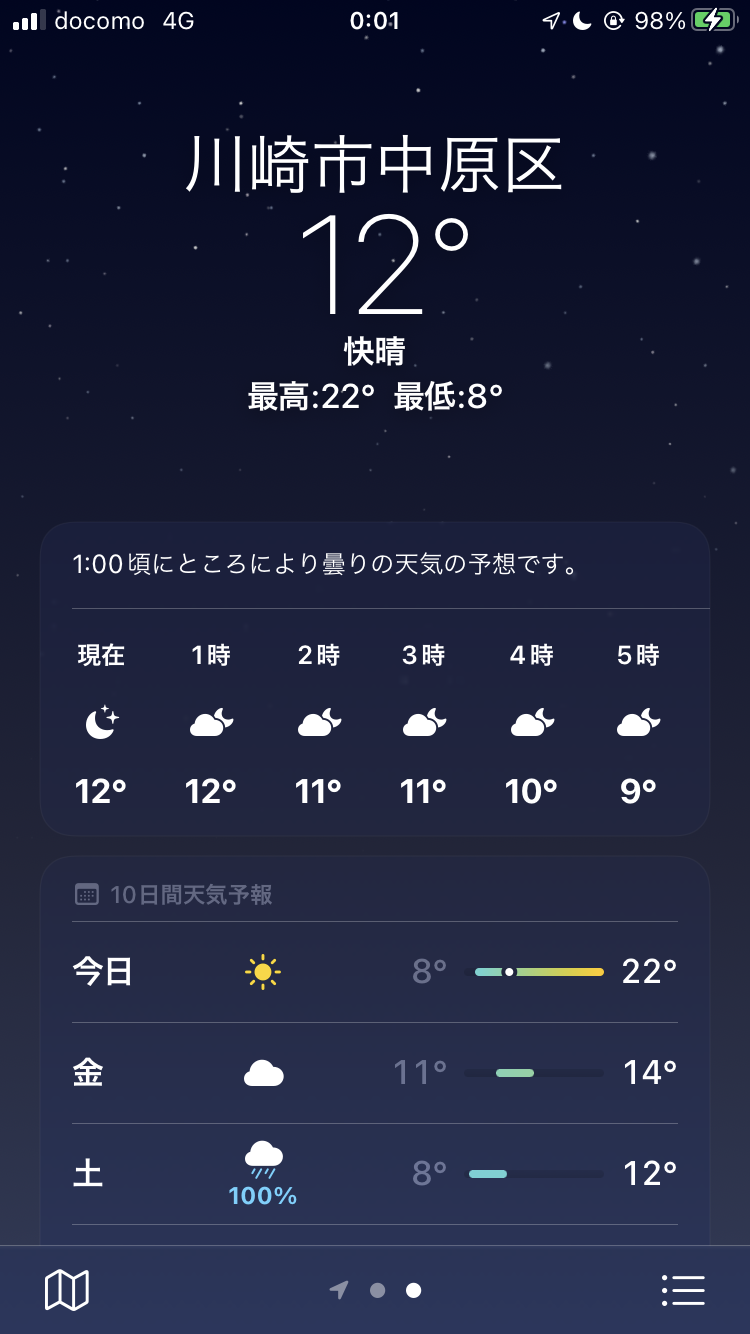Open the hourly forecast card

375,679
